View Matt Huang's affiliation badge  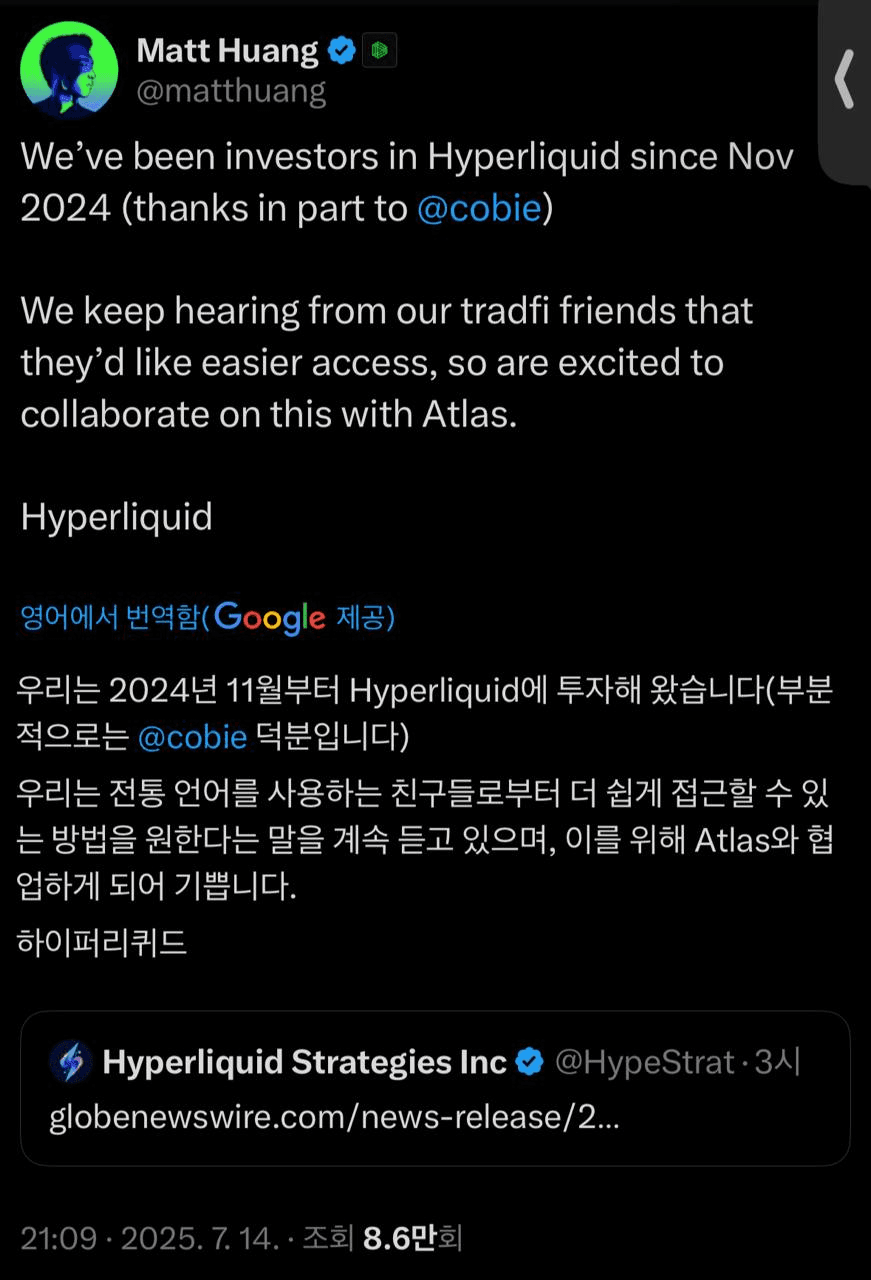coord(379,50)
